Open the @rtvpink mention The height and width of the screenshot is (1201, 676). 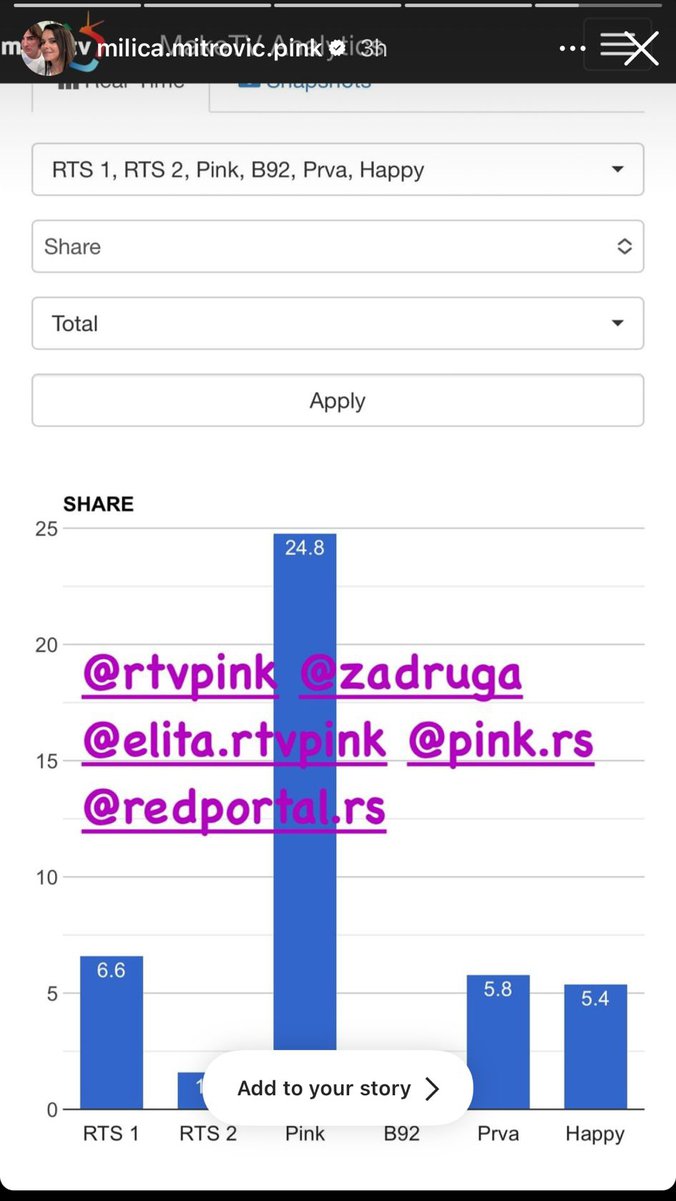coord(180,674)
